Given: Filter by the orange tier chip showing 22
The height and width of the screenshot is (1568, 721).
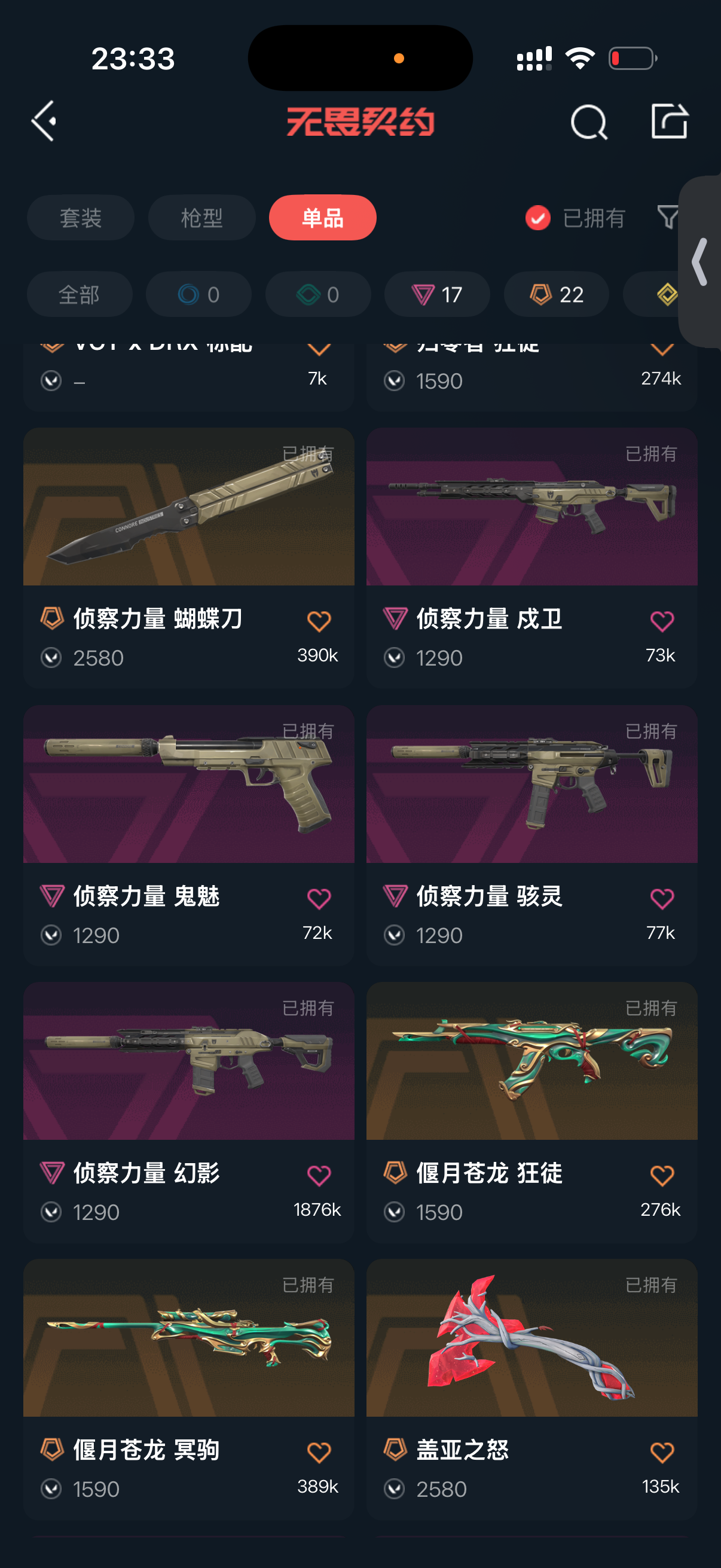Looking at the screenshot, I should click(x=556, y=295).
